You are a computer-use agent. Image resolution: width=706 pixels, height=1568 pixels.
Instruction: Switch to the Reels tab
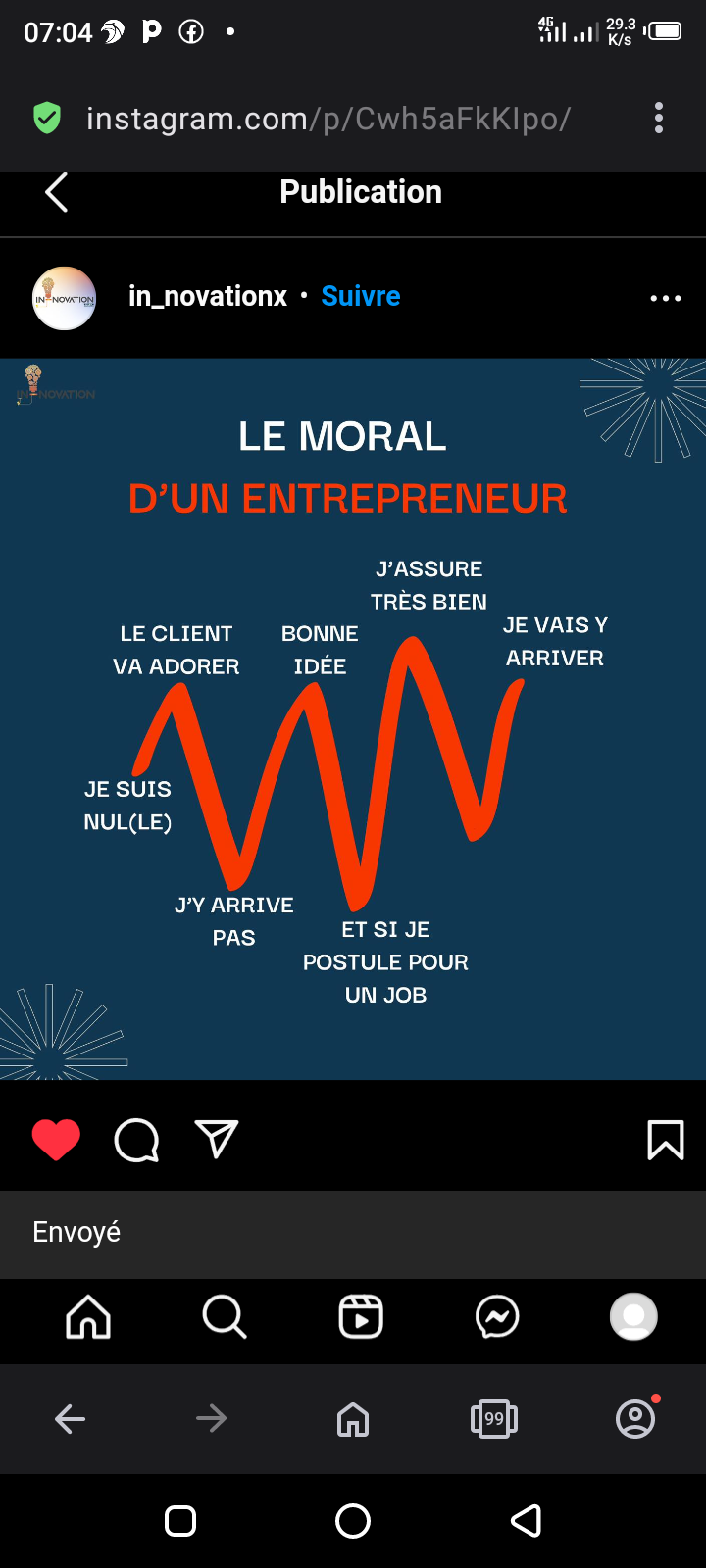click(x=361, y=1317)
